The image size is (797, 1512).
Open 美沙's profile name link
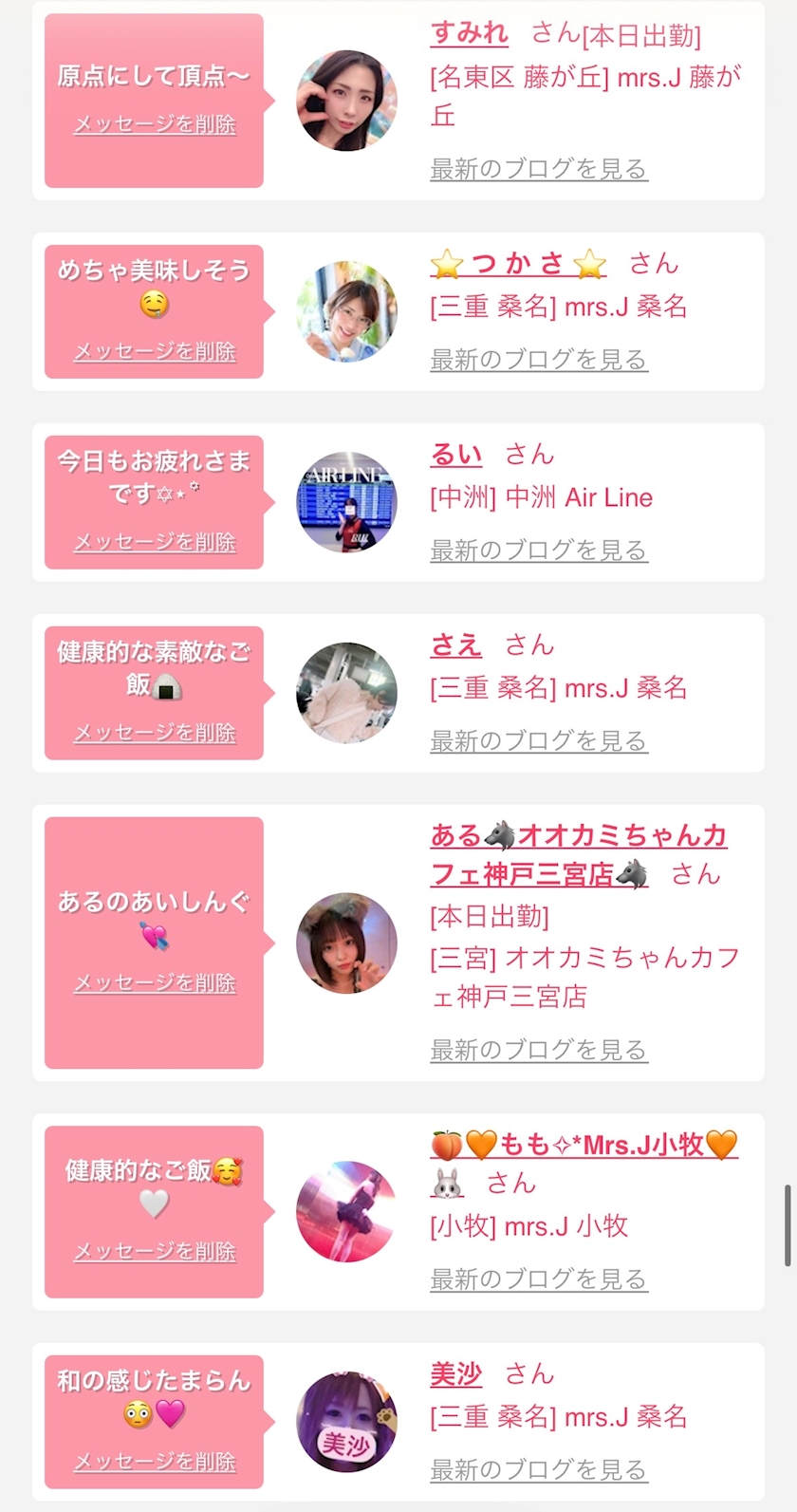456,1373
